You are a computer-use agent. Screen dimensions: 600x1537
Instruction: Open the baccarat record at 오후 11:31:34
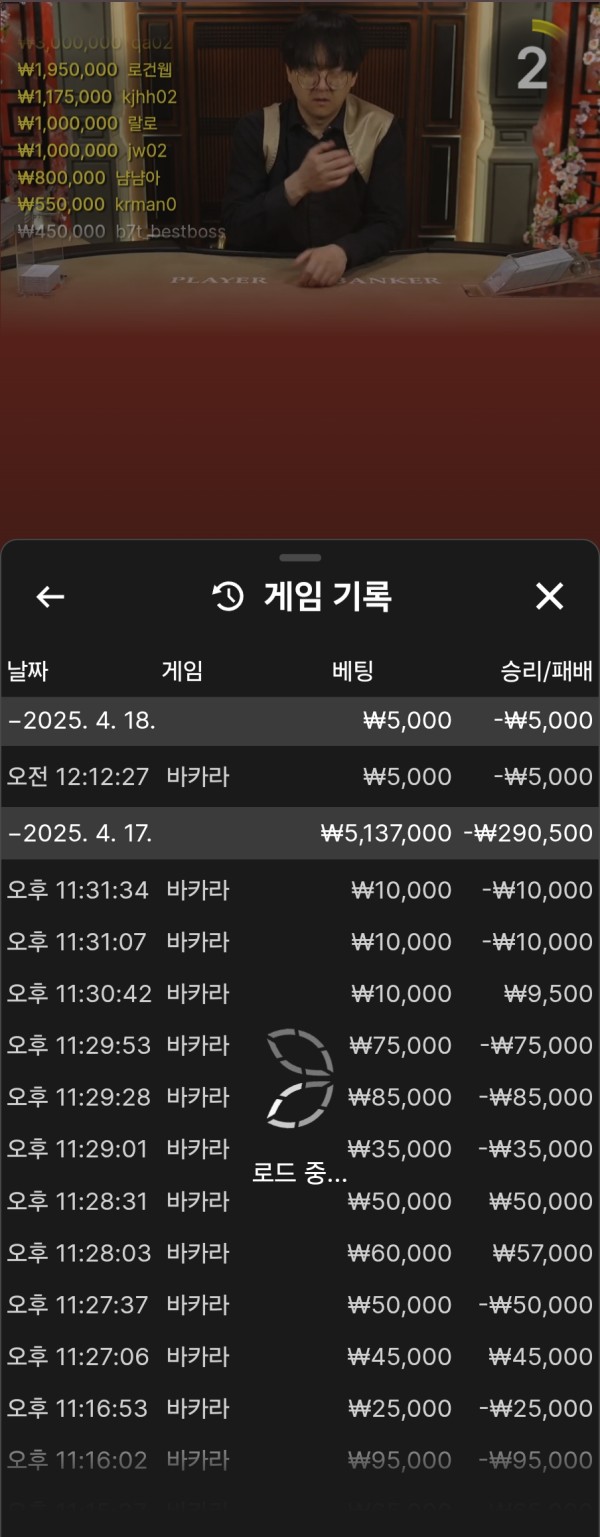coord(299,890)
